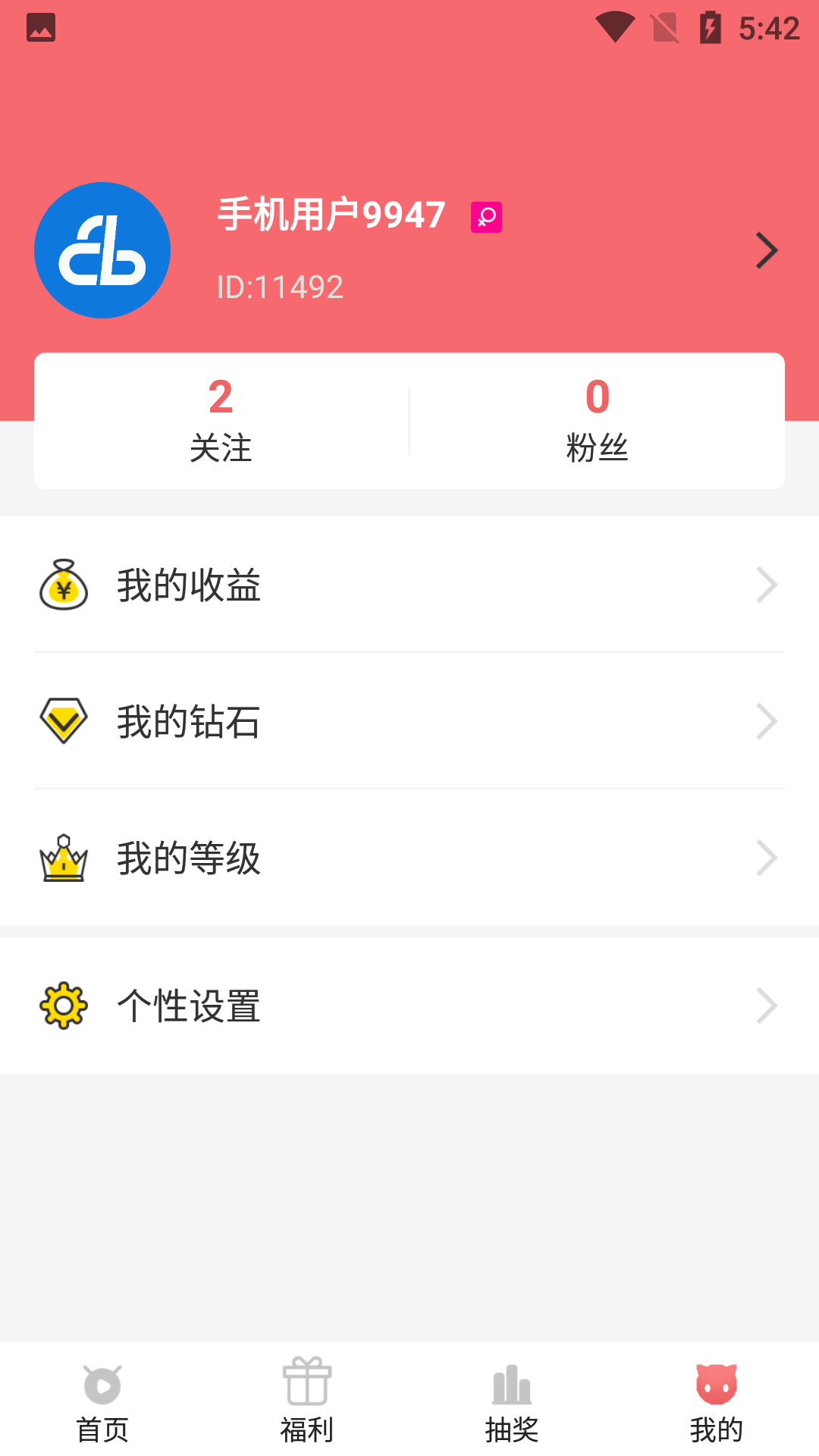Open 个性设置 settings
The height and width of the screenshot is (1456, 819).
(x=409, y=1006)
